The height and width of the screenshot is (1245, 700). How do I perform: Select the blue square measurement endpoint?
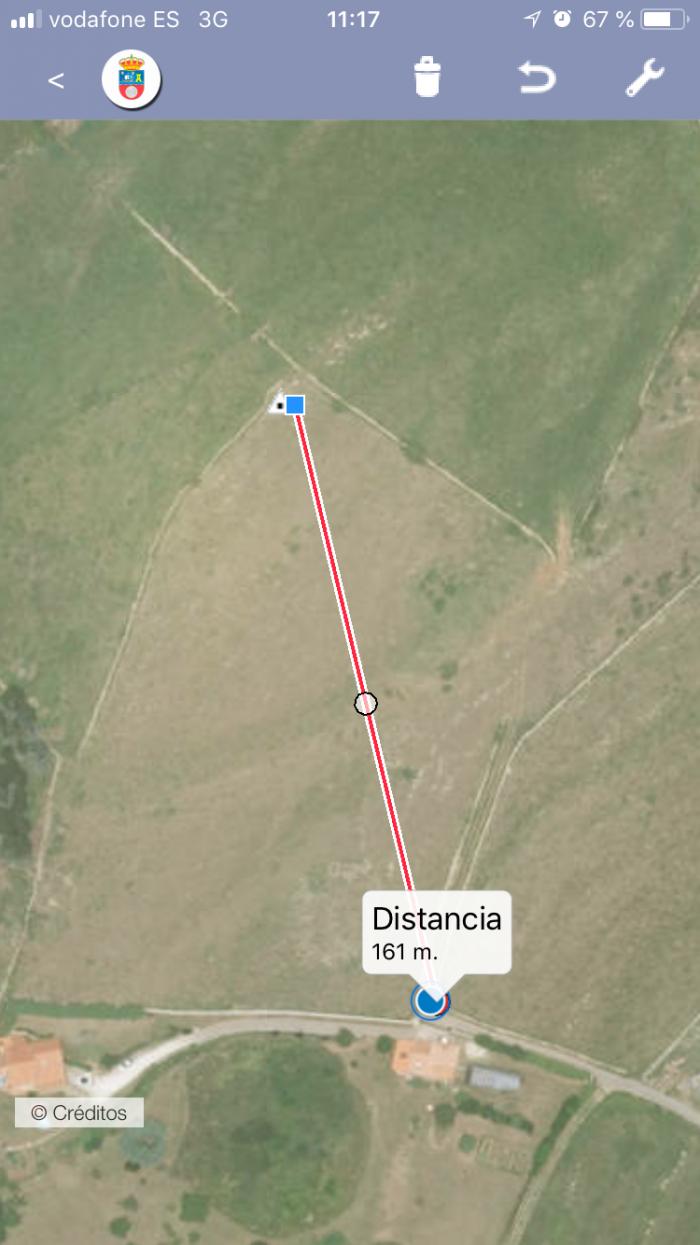tap(295, 404)
